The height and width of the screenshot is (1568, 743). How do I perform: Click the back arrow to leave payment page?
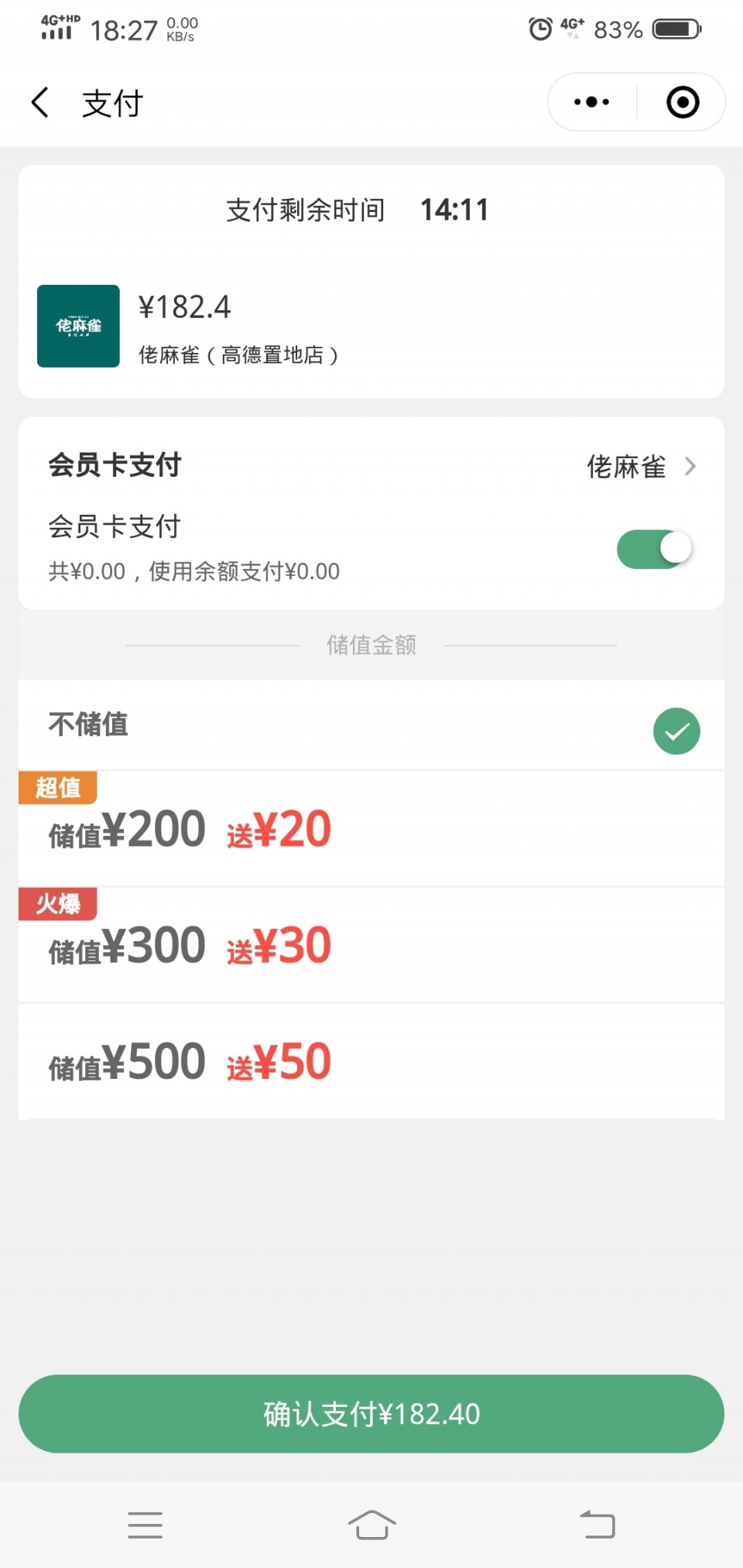(39, 101)
